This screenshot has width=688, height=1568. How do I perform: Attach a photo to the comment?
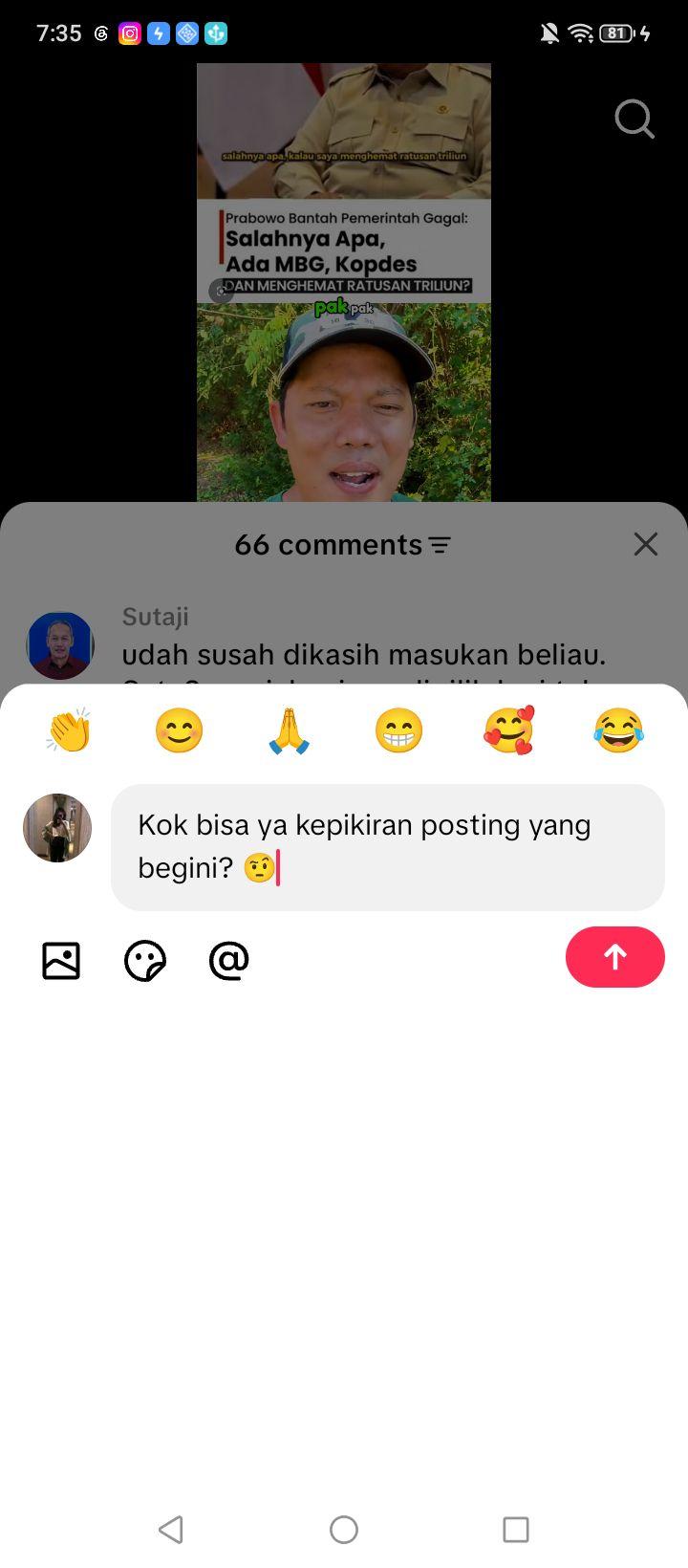tap(61, 961)
